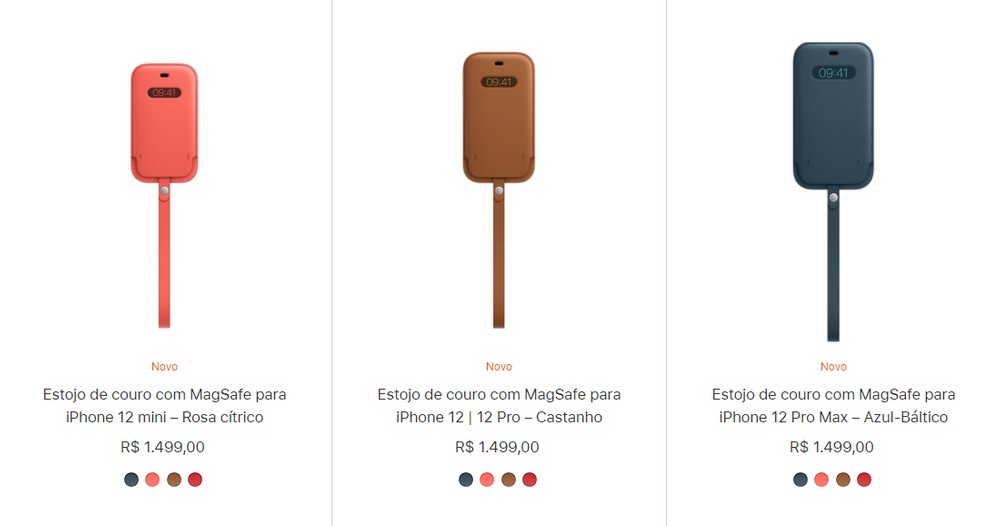Viewport: 1000px width, 526px height.
Task: Pick the brown swatch for iPhone 12 mini
Action: (174, 480)
